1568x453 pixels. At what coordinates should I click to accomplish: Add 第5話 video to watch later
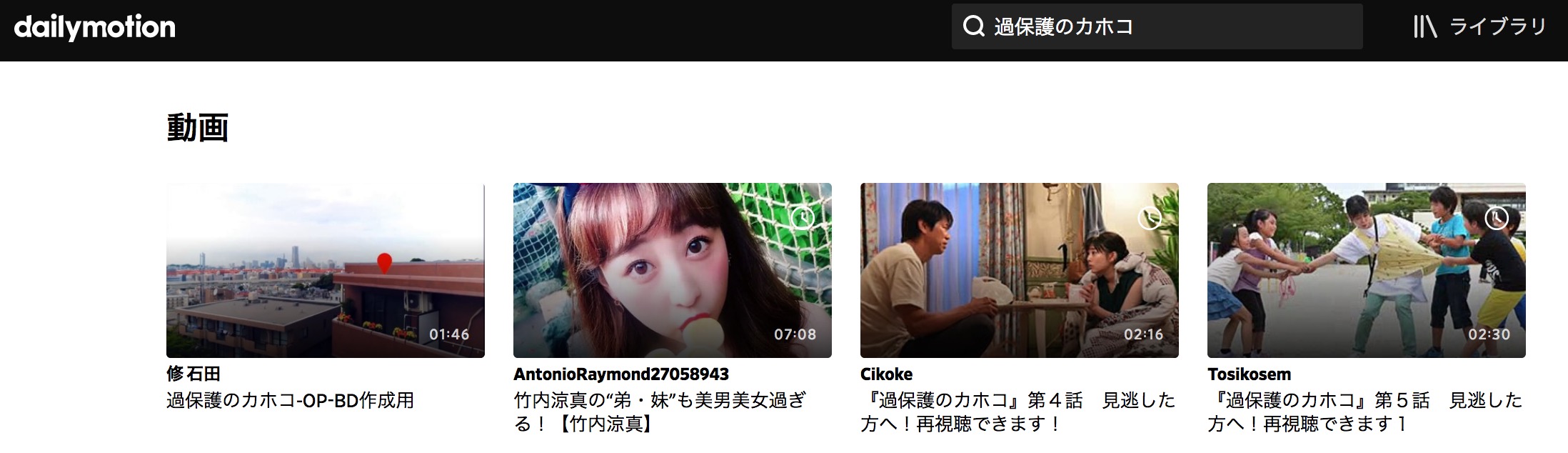coord(1497,217)
